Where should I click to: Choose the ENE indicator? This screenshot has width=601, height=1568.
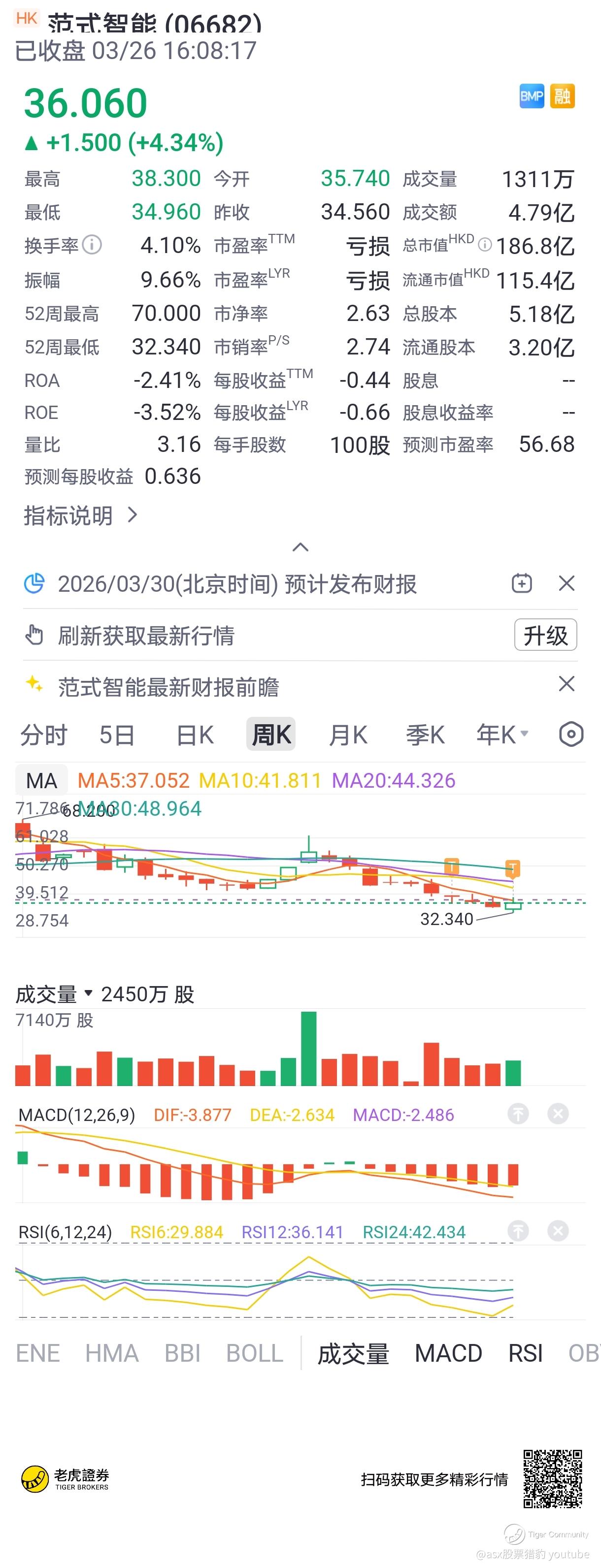click(x=38, y=1353)
